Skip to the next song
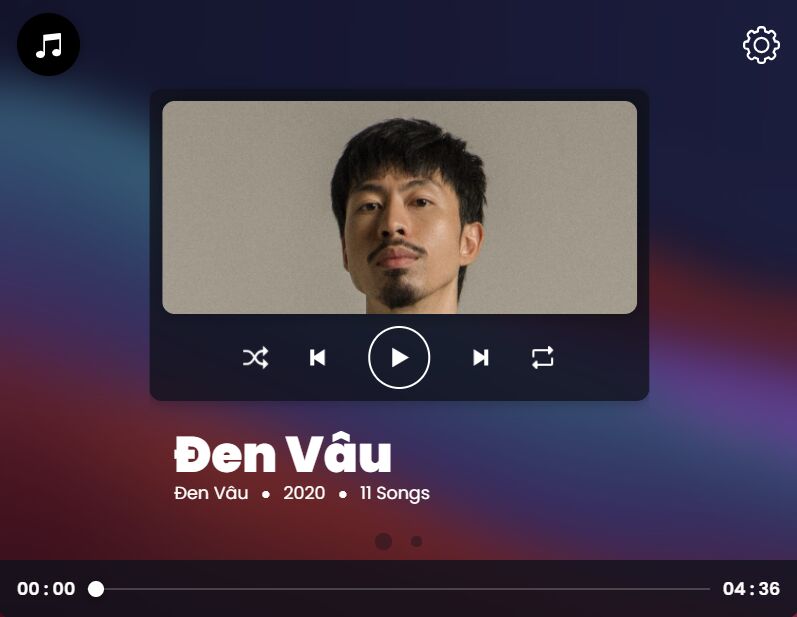Screen dimensions: 797x617 tap(481, 358)
